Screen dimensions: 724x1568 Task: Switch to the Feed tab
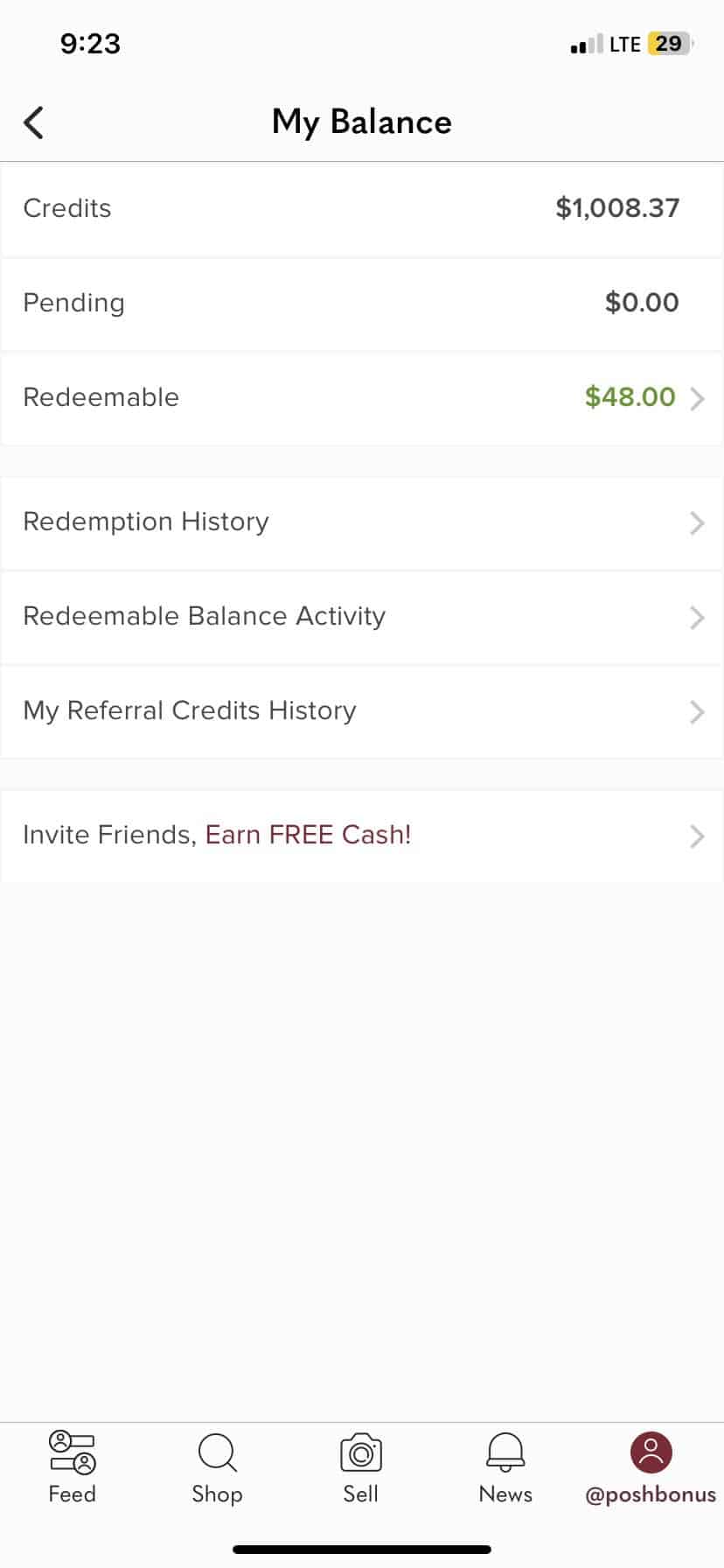coord(72,1467)
